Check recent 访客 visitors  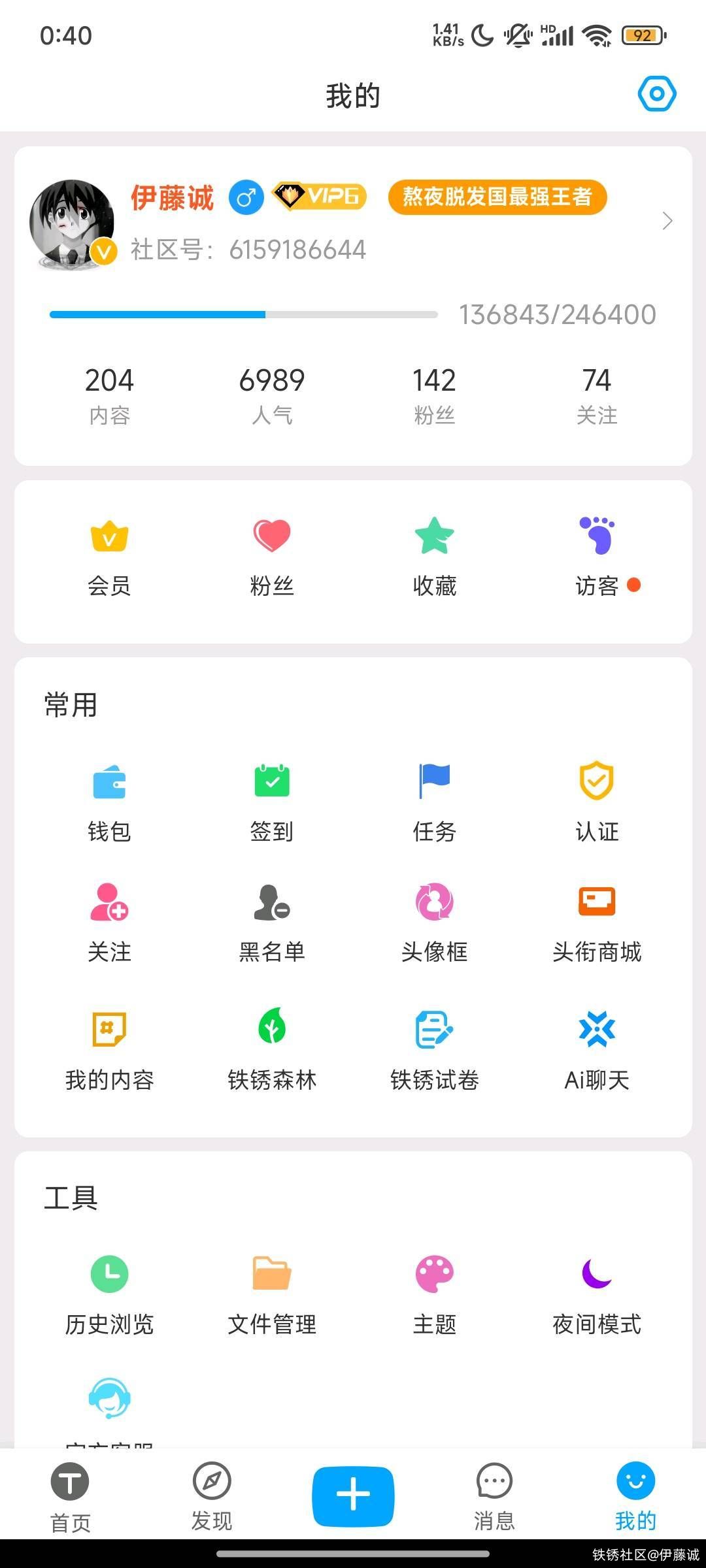(597, 557)
